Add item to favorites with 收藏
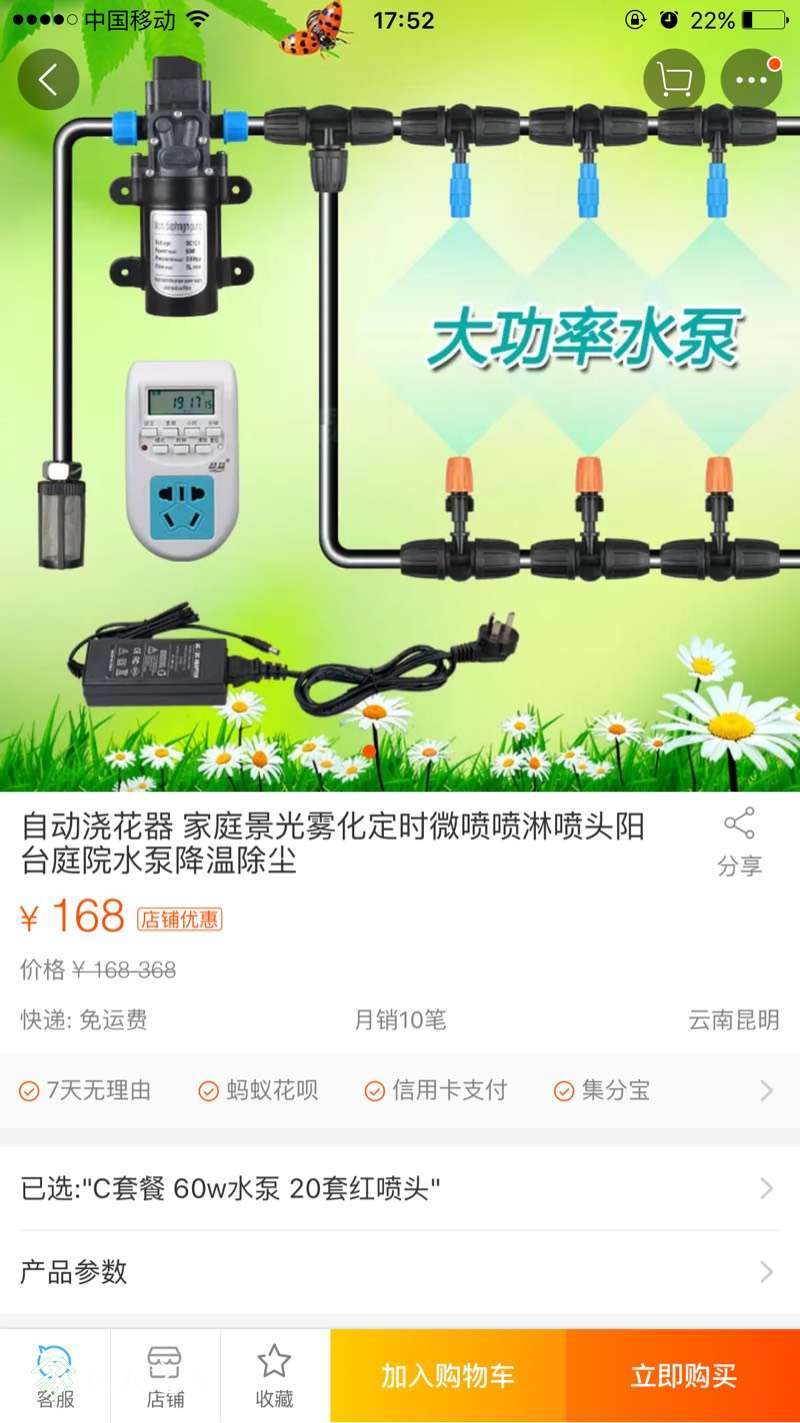 pyautogui.click(x=275, y=1377)
